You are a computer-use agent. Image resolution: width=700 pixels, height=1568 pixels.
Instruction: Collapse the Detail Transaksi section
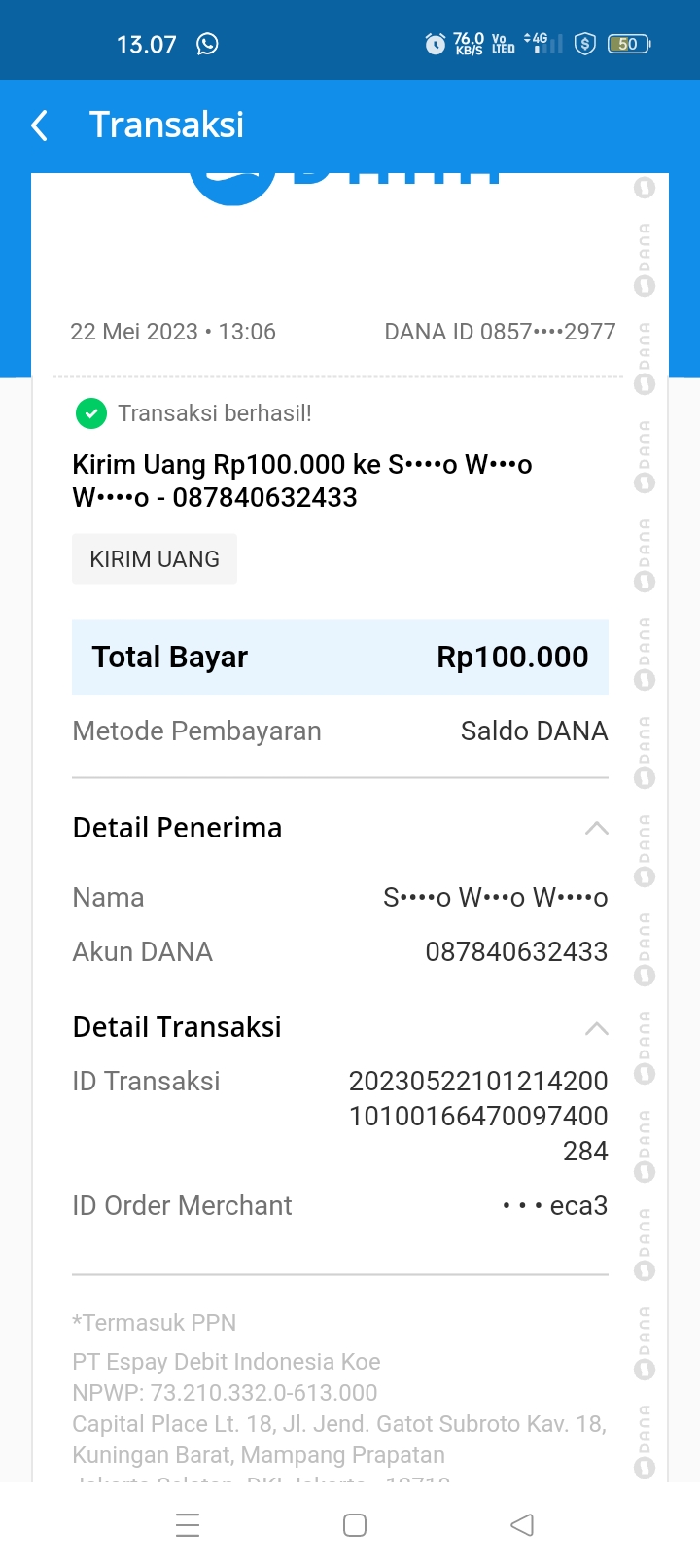coord(597,1028)
